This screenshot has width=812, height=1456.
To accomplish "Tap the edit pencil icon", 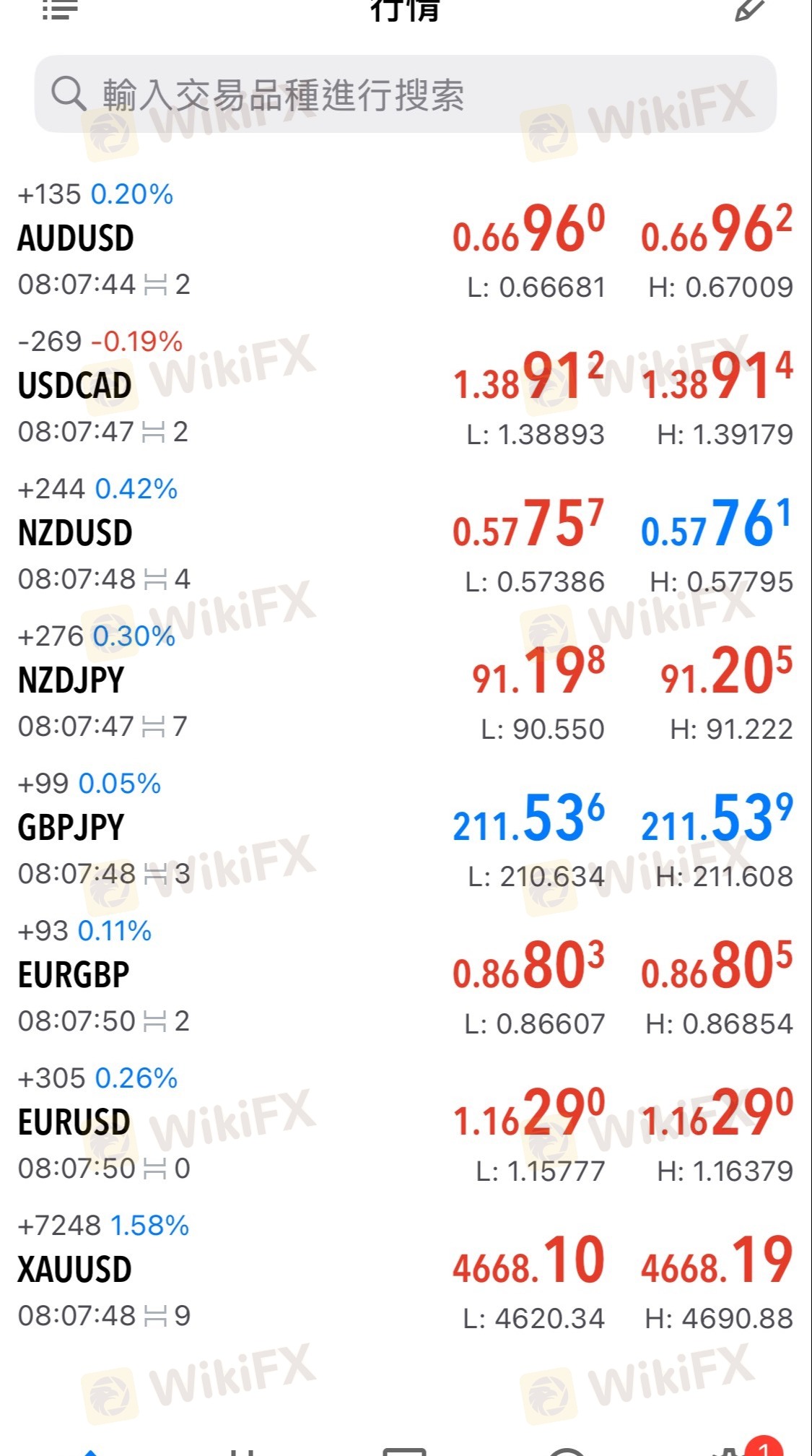I will coord(749,10).
